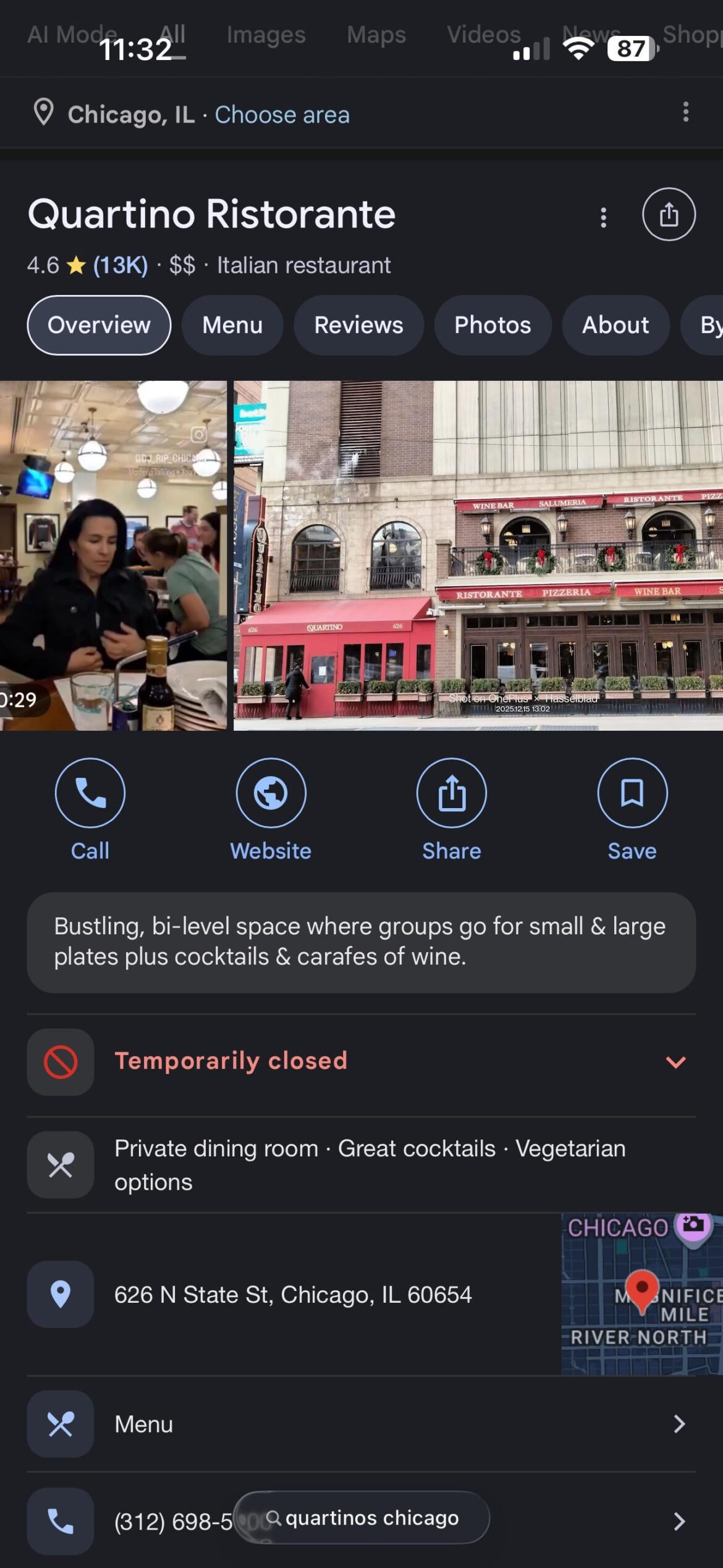Open Quartino Ristorante more options menu
The height and width of the screenshot is (1568, 723).
pyautogui.click(x=603, y=217)
